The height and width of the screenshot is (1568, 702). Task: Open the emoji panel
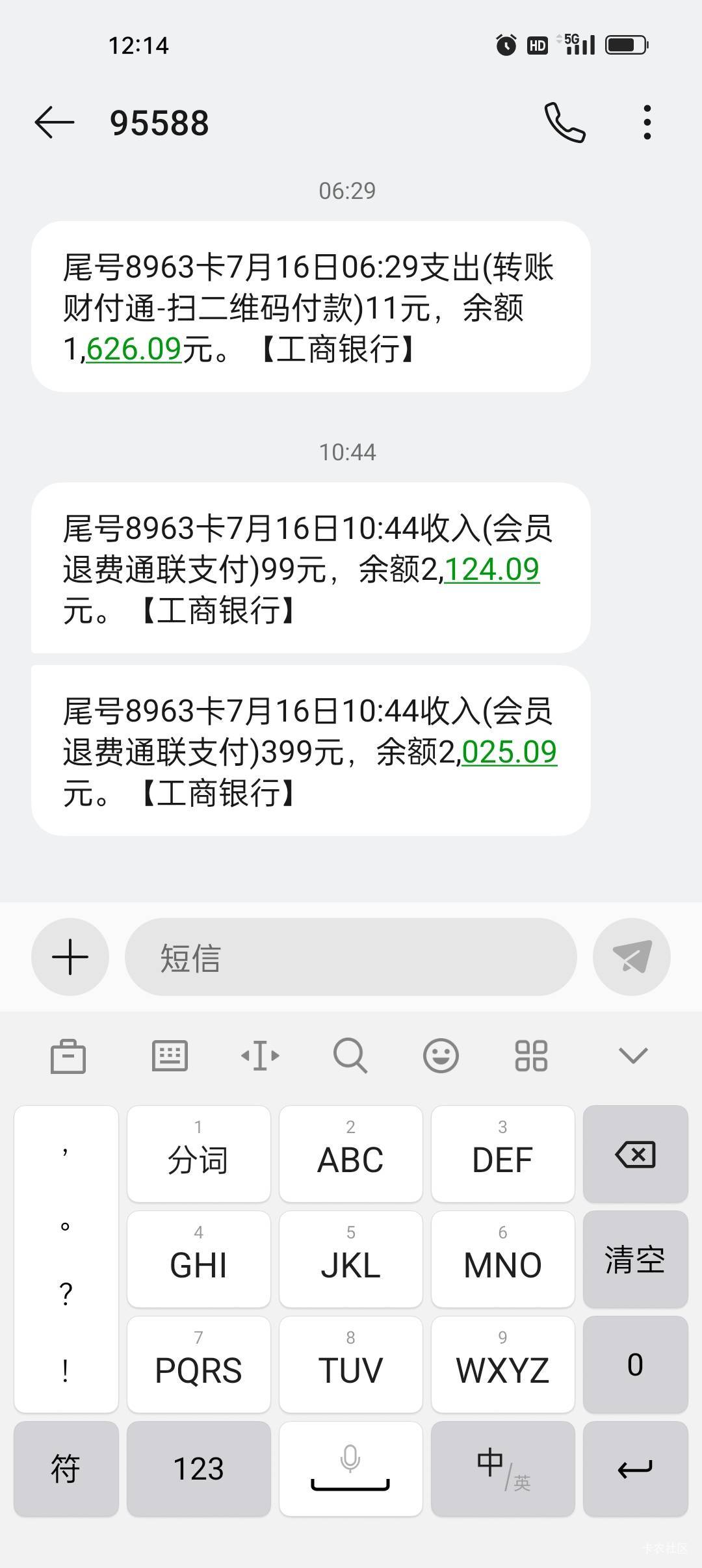point(441,1056)
